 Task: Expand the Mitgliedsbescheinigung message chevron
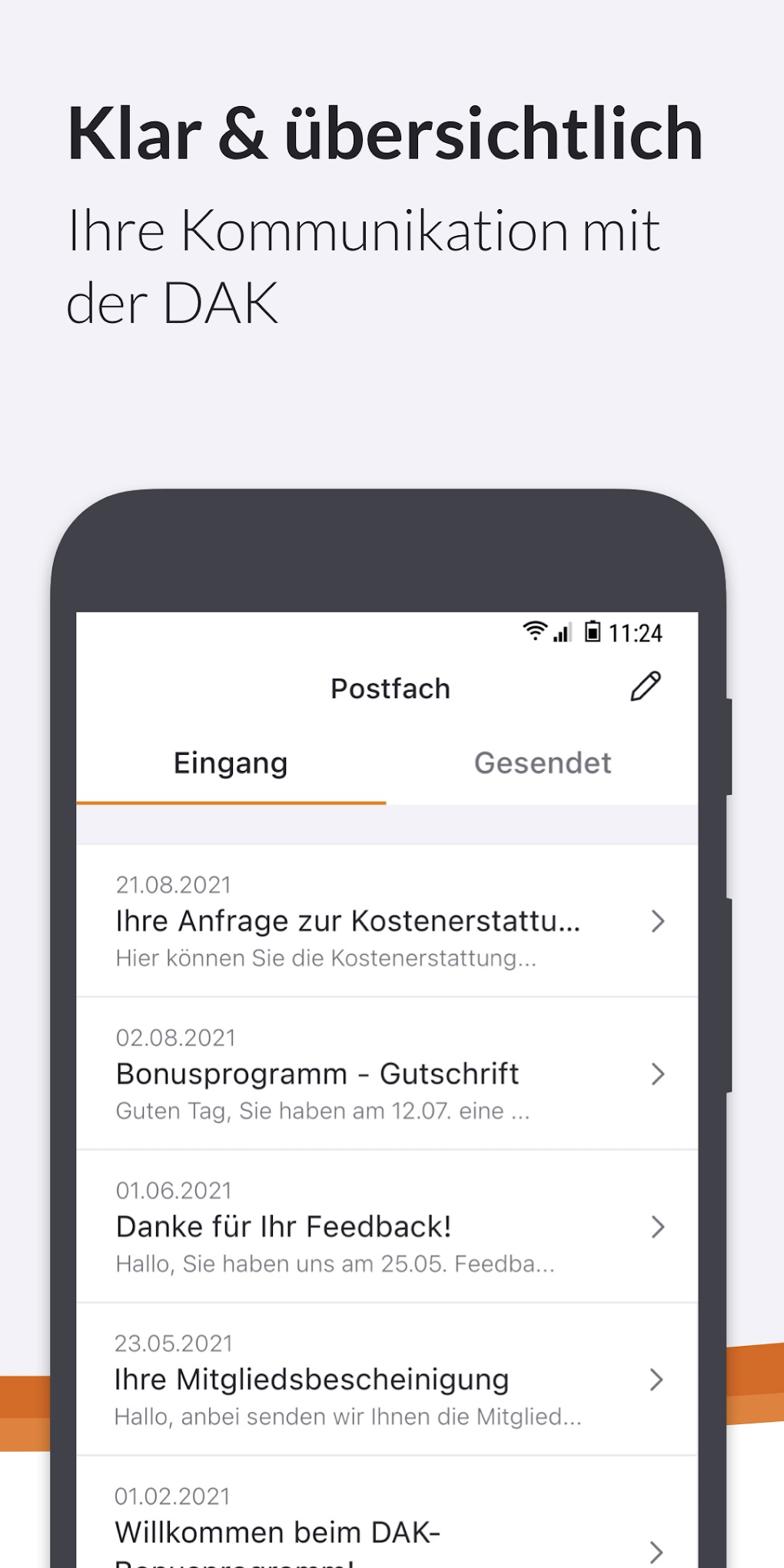(657, 1379)
